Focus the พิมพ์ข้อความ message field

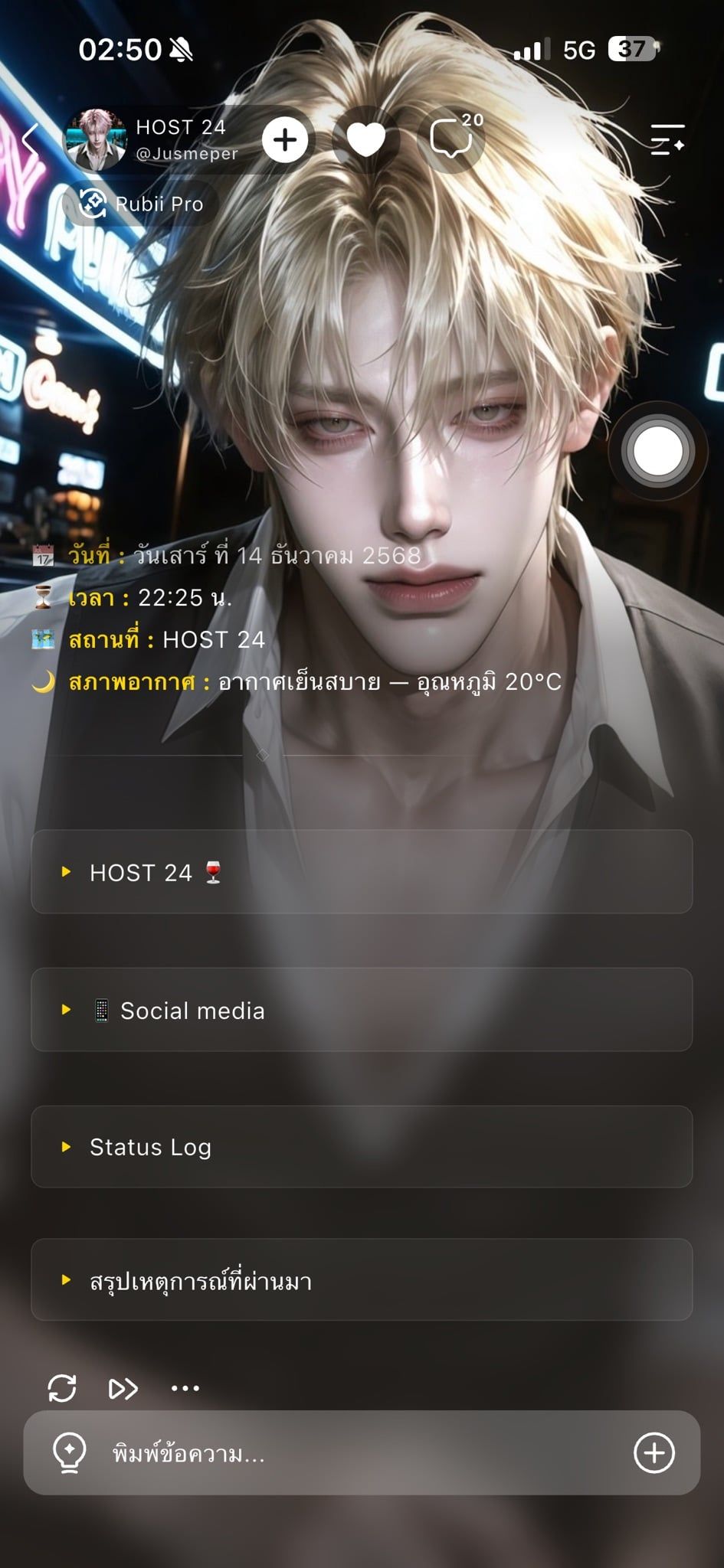click(362, 1452)
